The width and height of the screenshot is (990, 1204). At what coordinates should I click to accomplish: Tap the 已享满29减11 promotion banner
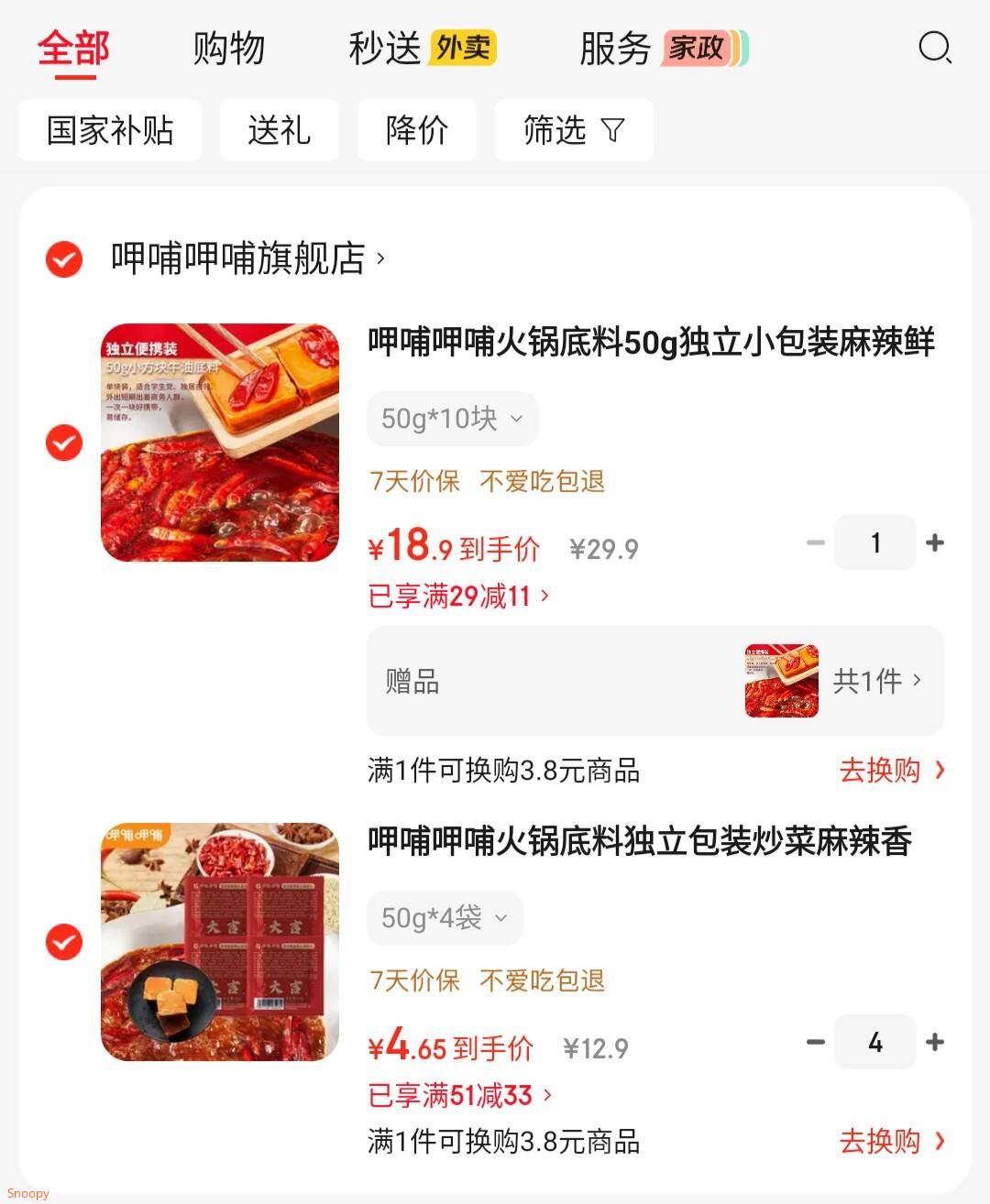click(454, 595)
